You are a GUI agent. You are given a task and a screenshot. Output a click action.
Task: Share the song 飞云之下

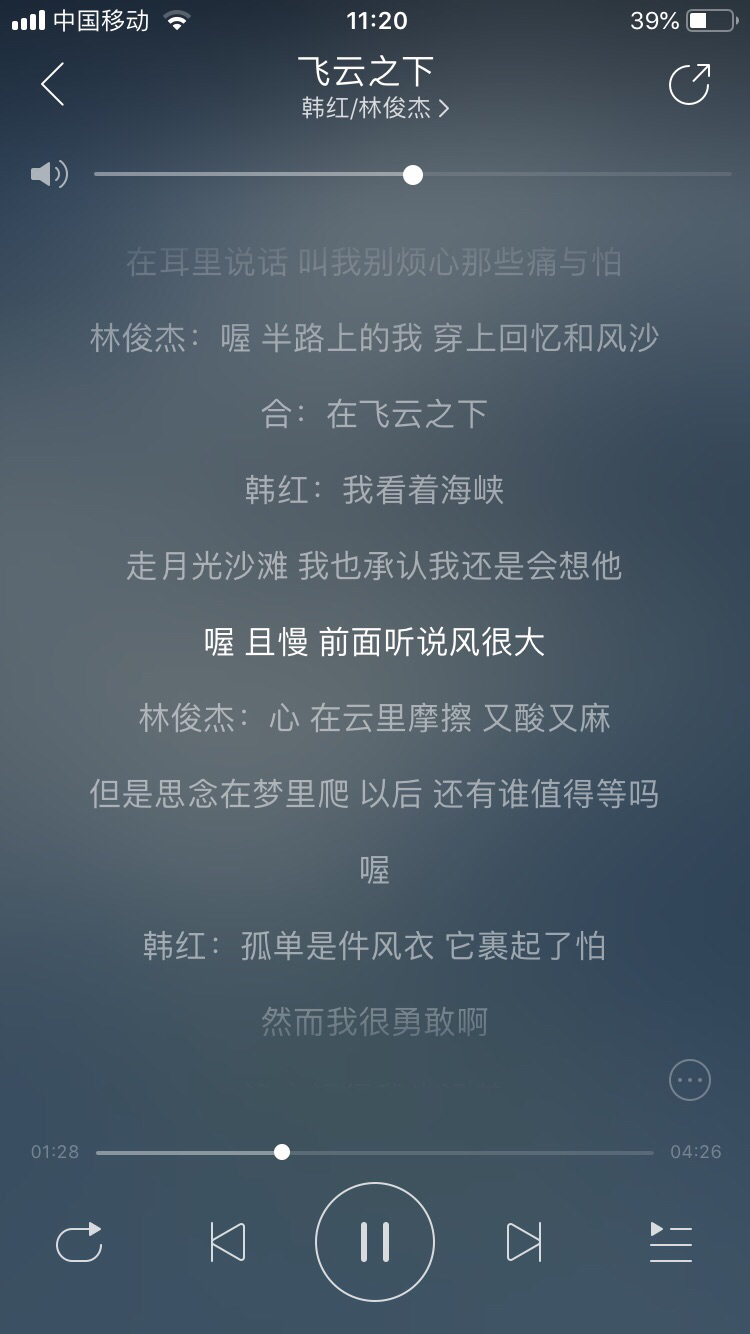pyautogui.click(x=689, y=84)
